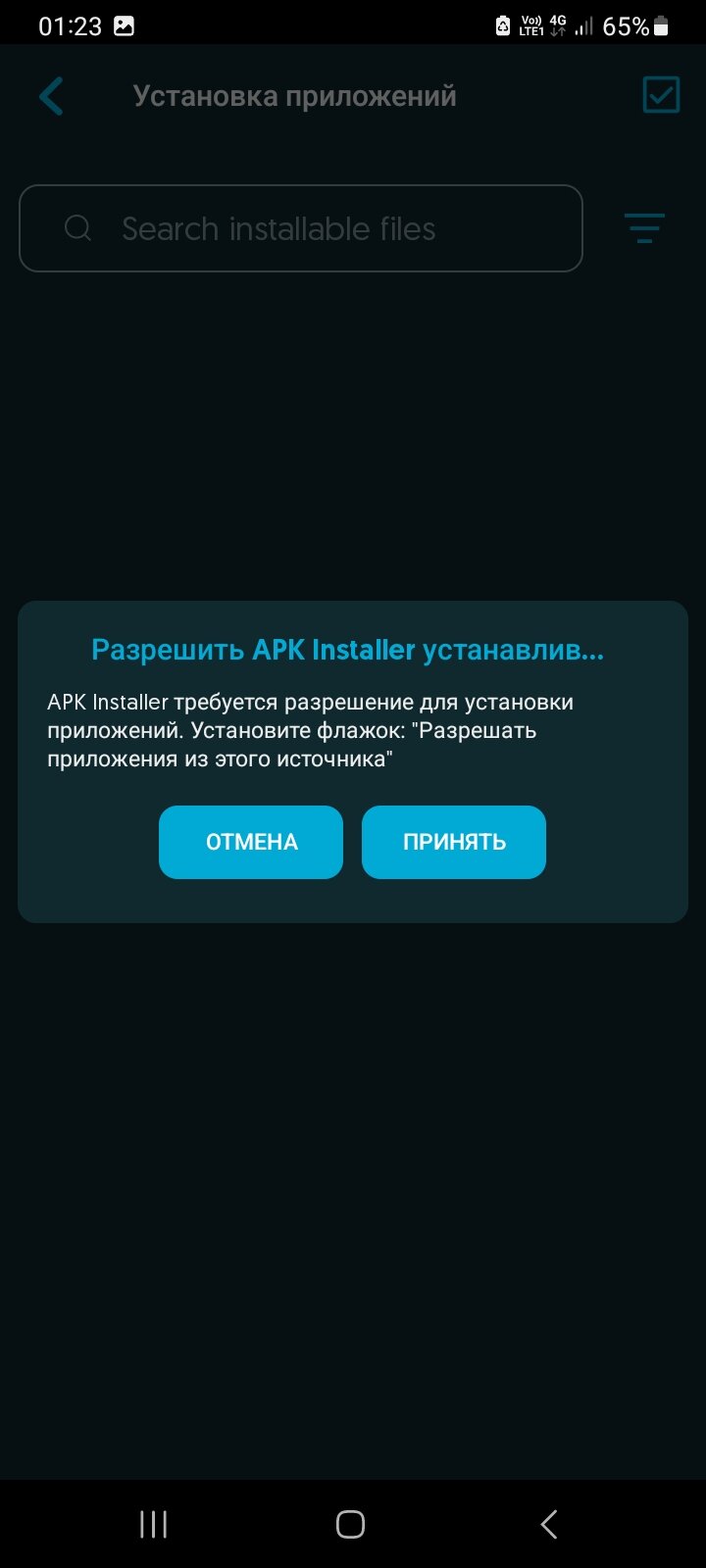Open the sort/filter icon next to search
The width and height of the screenshot is (706, 1568).
[644, 228]
